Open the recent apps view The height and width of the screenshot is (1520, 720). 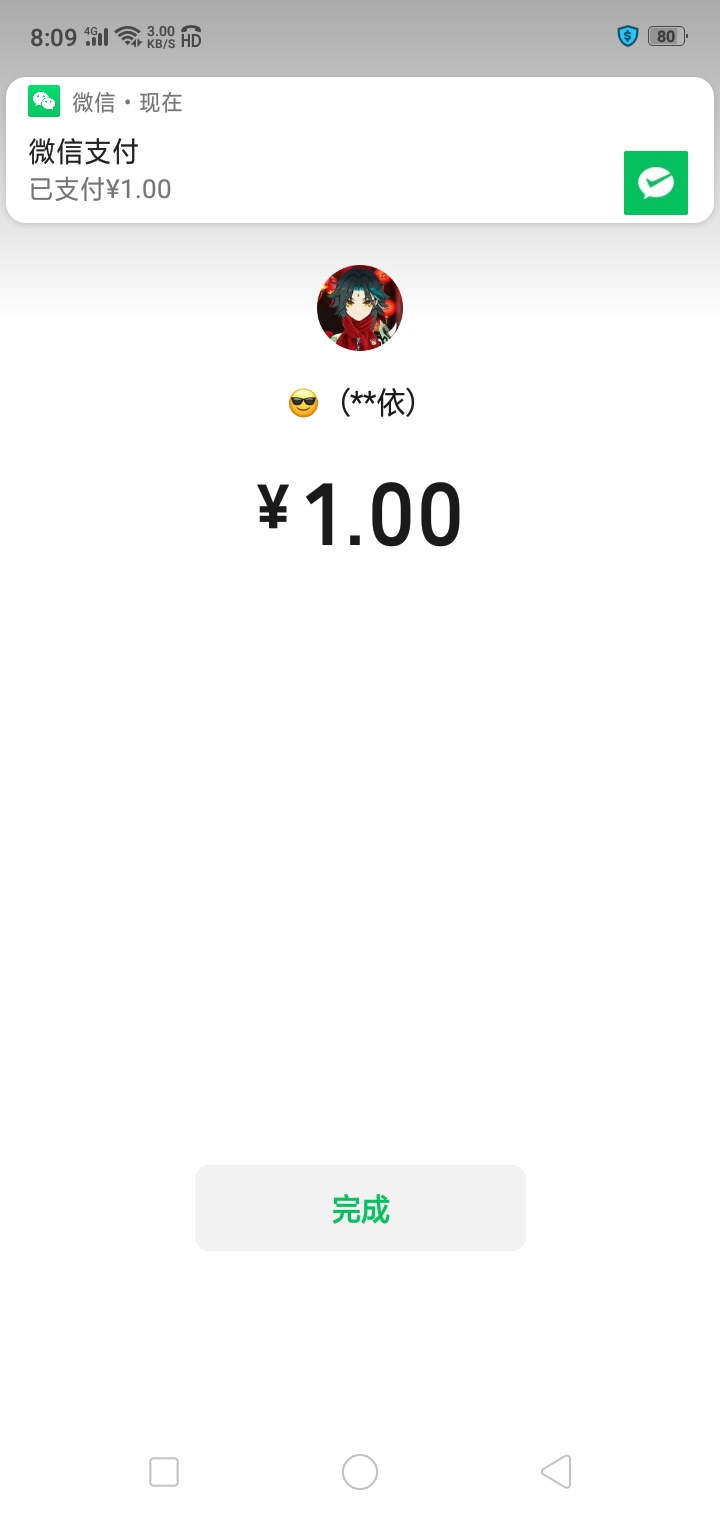point(164,1472)
